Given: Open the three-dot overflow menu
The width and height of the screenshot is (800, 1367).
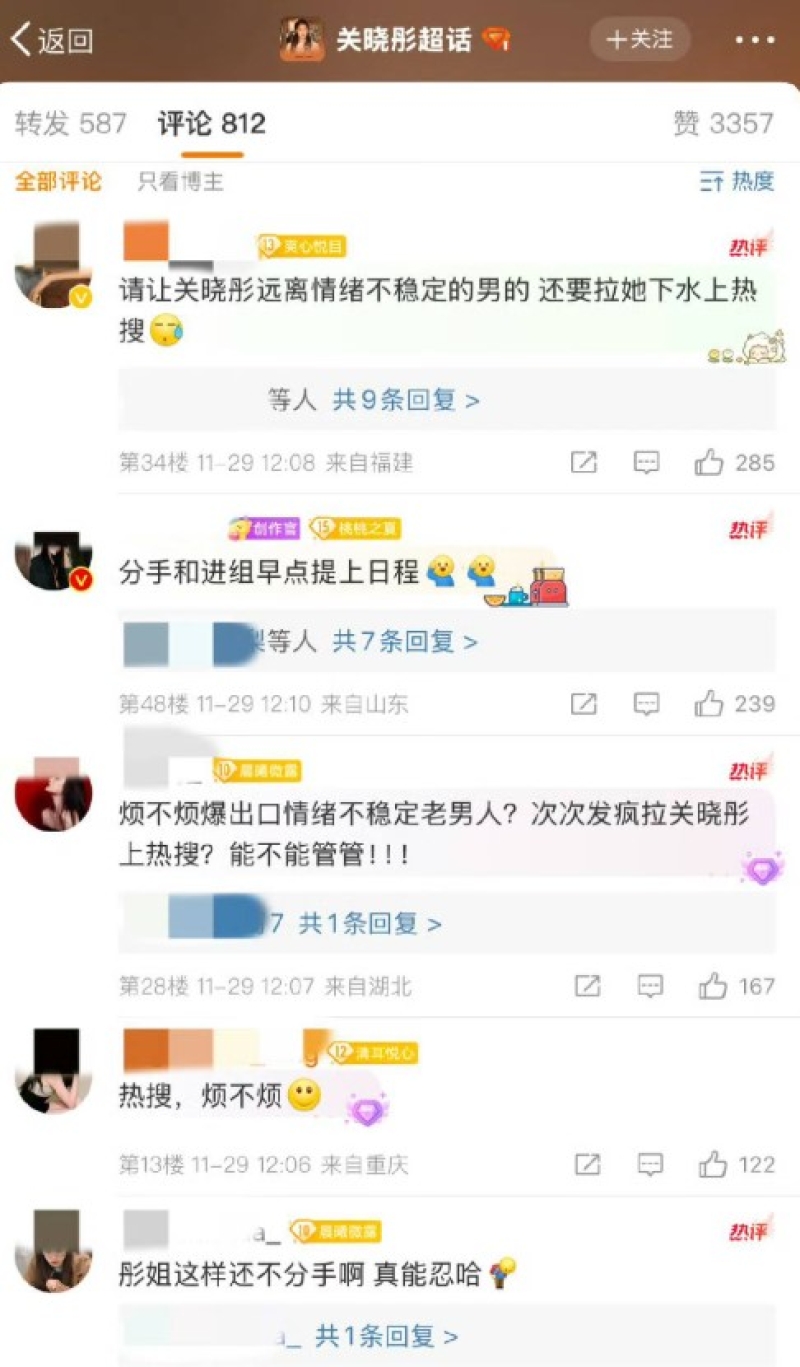Looking at the screenshot, I should click(x=754, y=40).
